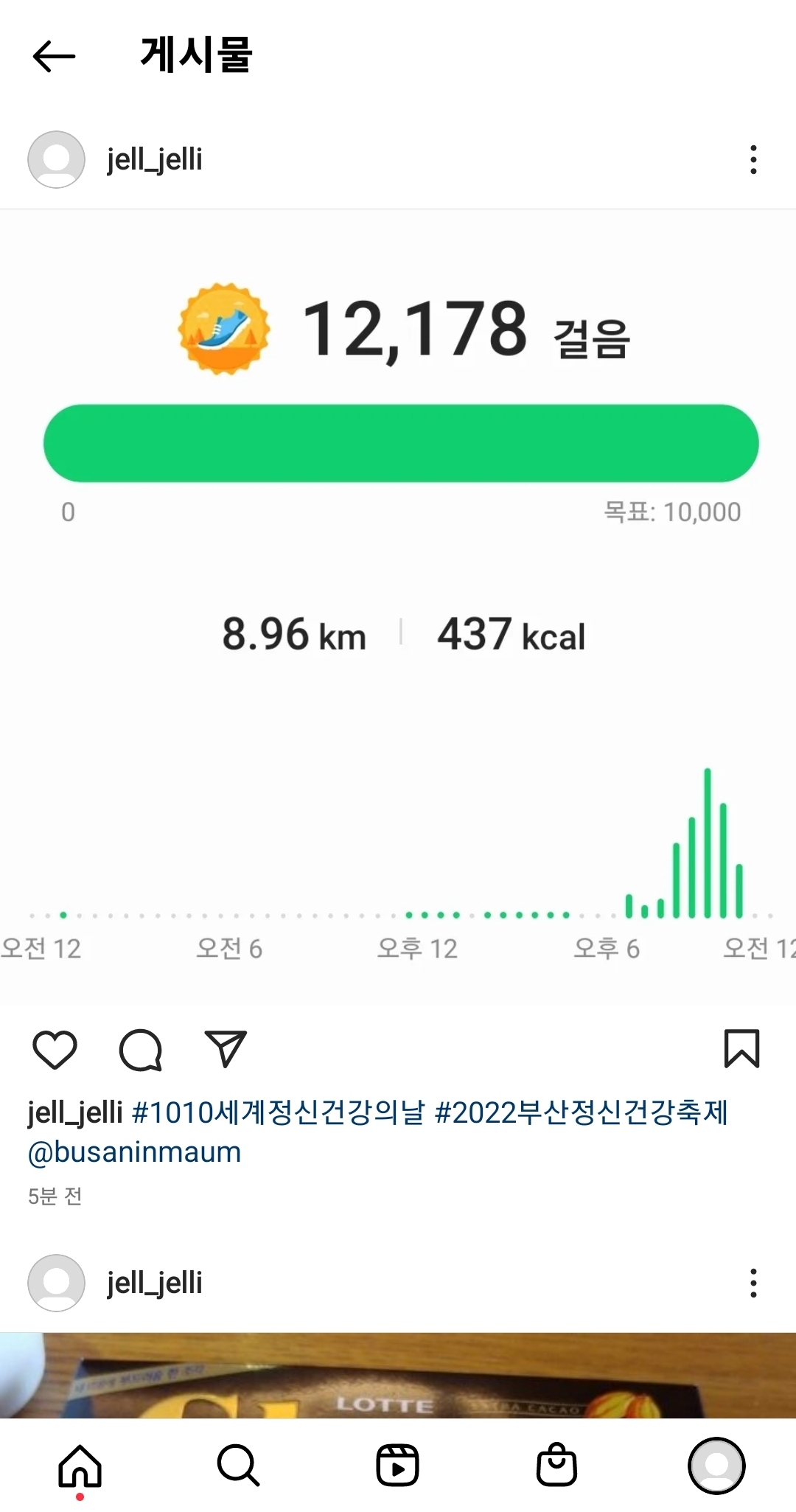Switch to the Home tab
The width and height of the screenshot is (796, 1512).
[80, 1466]
